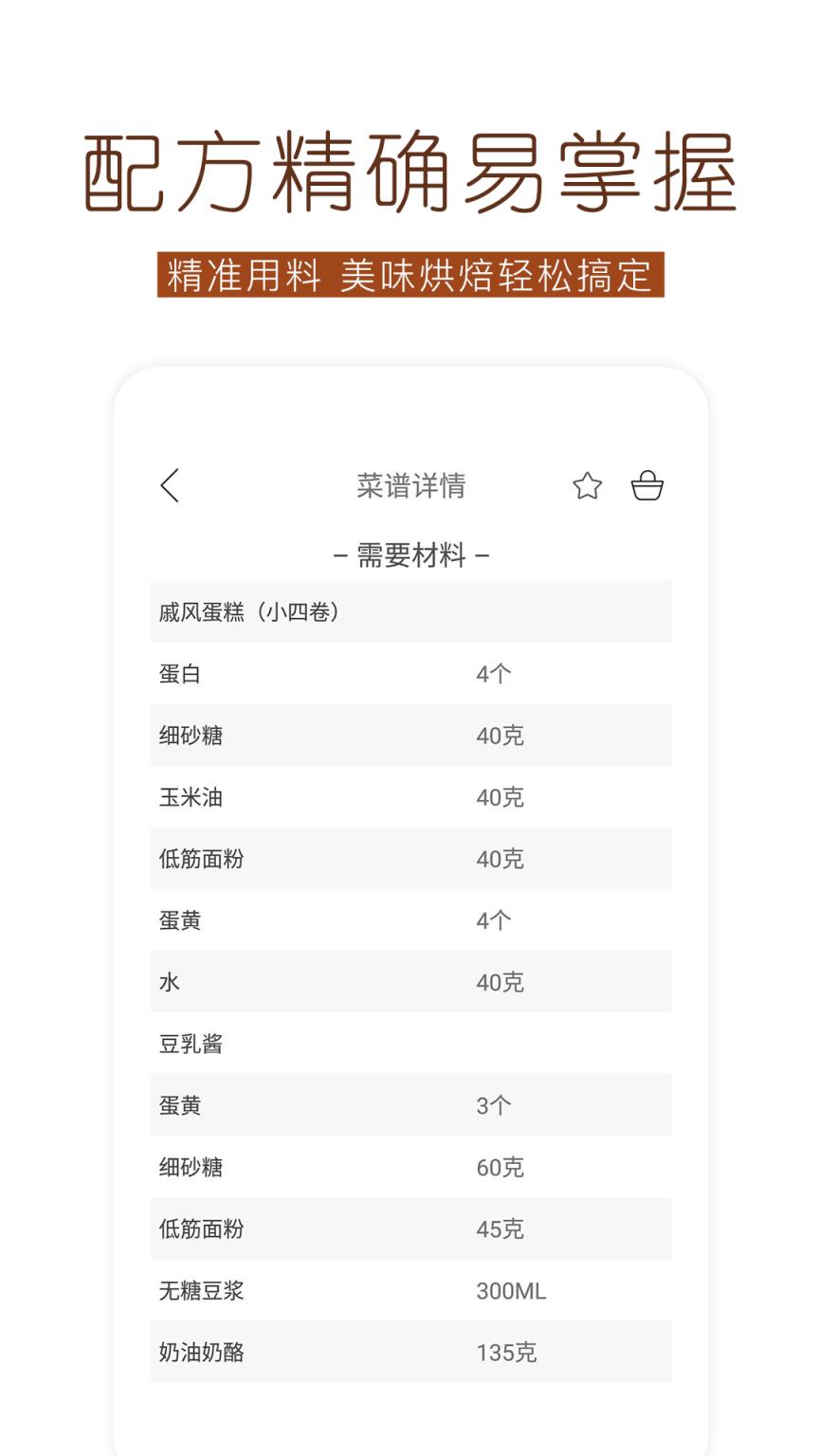The image size is (819, 1456).
Task: Select the basket icon beside the star
Action: [x=648, y=485]
